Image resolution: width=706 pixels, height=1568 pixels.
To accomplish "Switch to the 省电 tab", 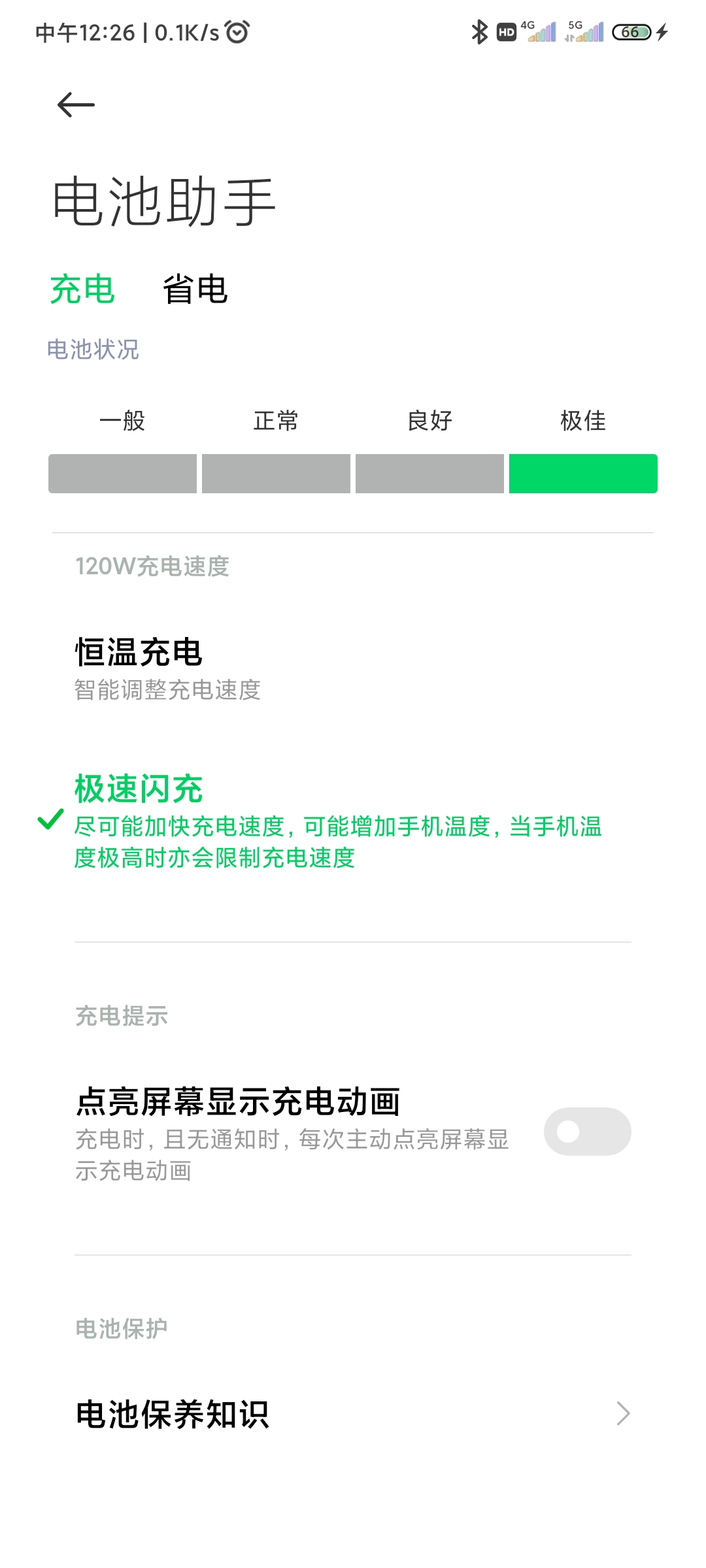I will pos(195,289).
